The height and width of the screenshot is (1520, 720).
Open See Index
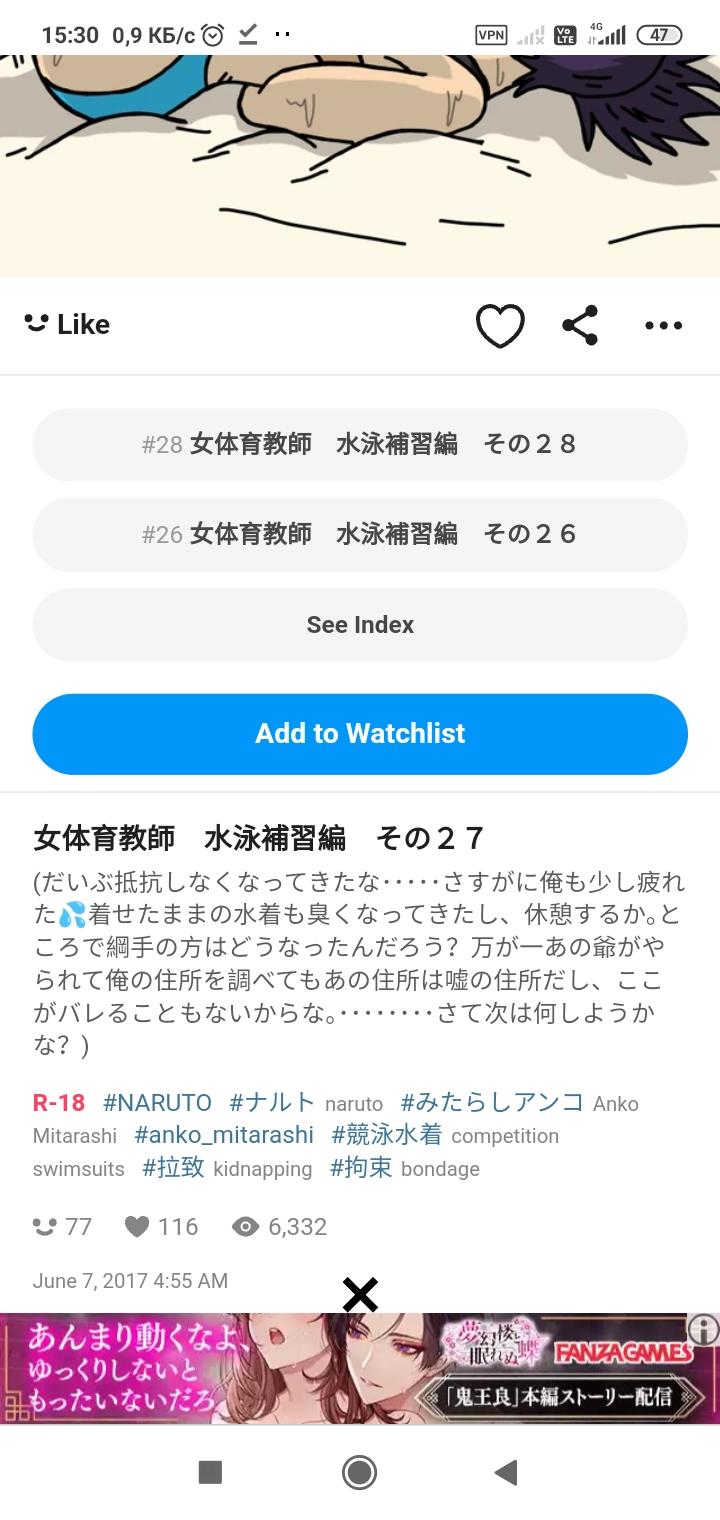tap(360, 625)
